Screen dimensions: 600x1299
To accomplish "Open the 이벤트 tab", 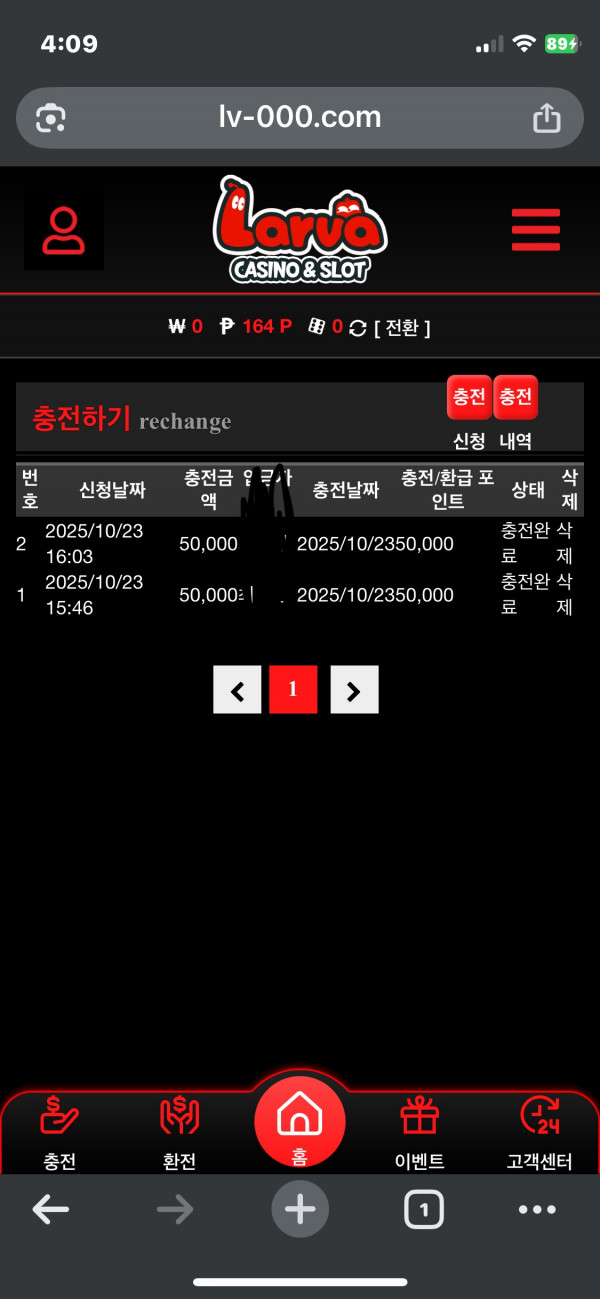I will tap(420, 1131).
